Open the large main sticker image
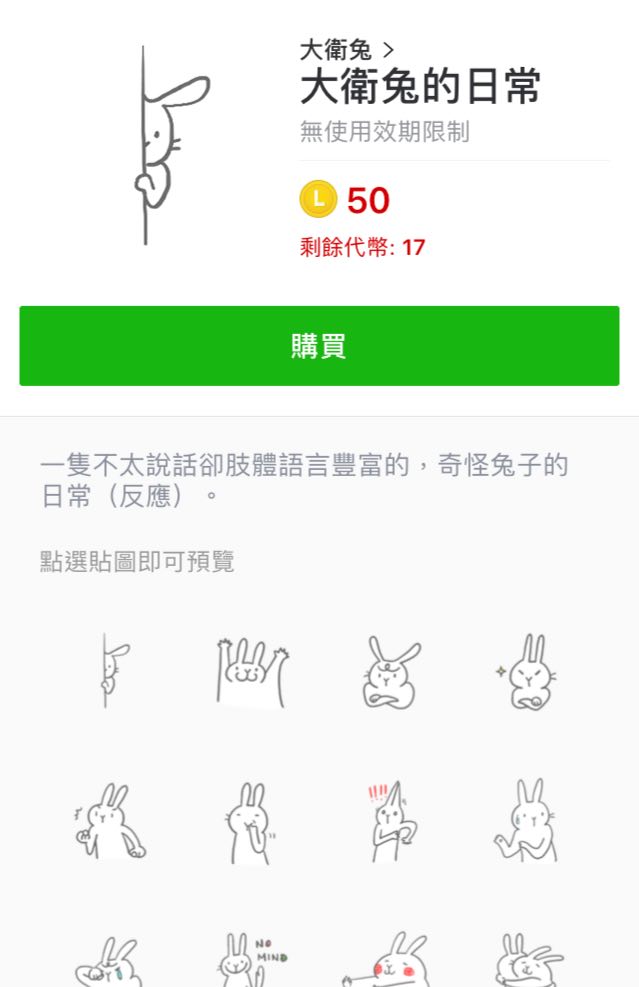 (165, 145)
